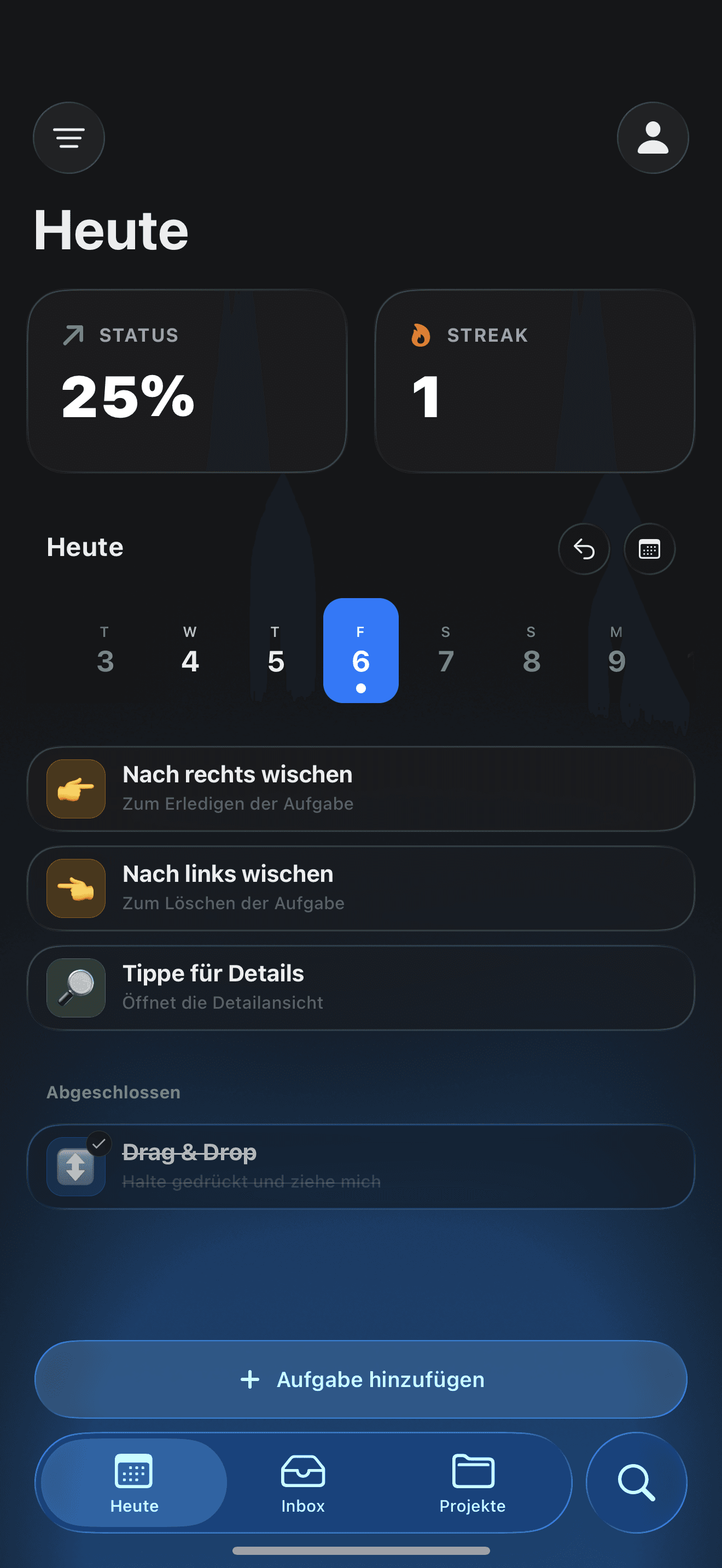Screen dimensions: 722x1568
Task: Open the calendar picker icon
Action: pos(649,548)
